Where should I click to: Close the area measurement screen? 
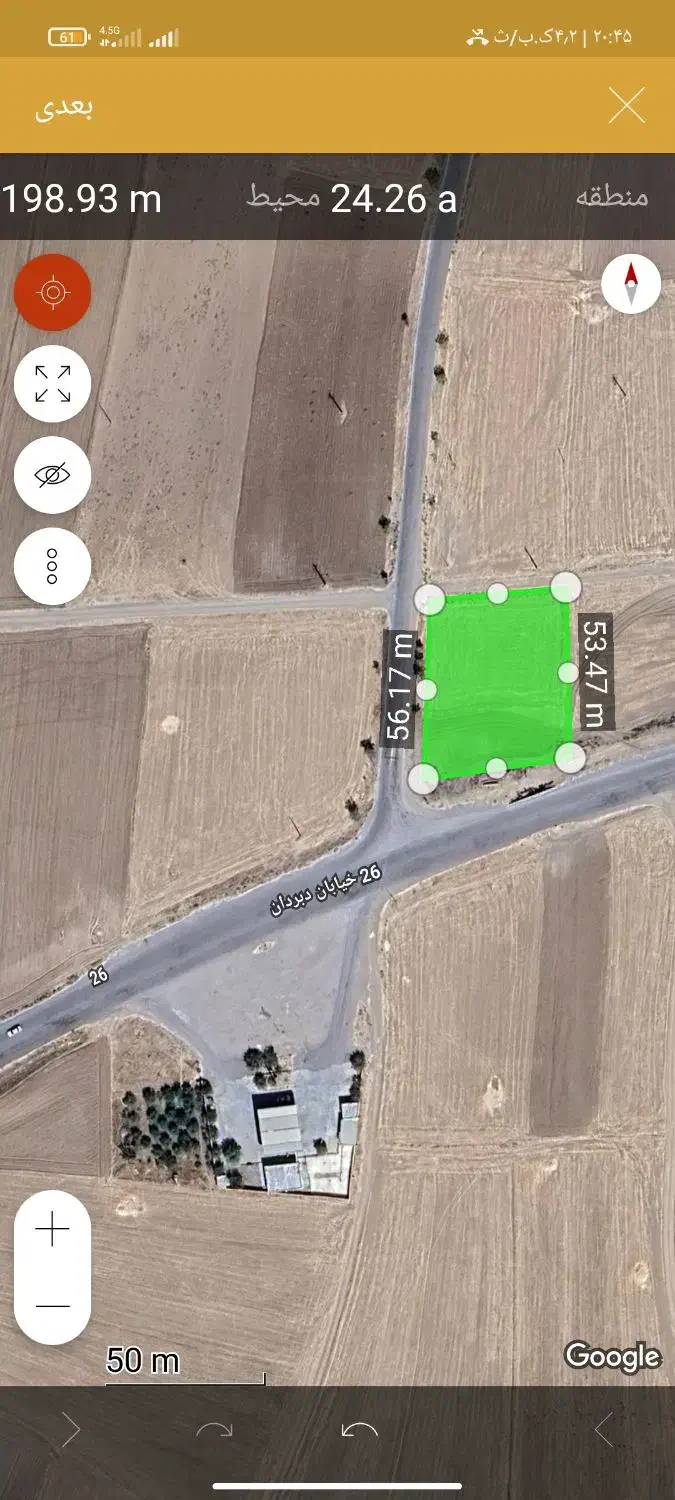pos(627,105)
